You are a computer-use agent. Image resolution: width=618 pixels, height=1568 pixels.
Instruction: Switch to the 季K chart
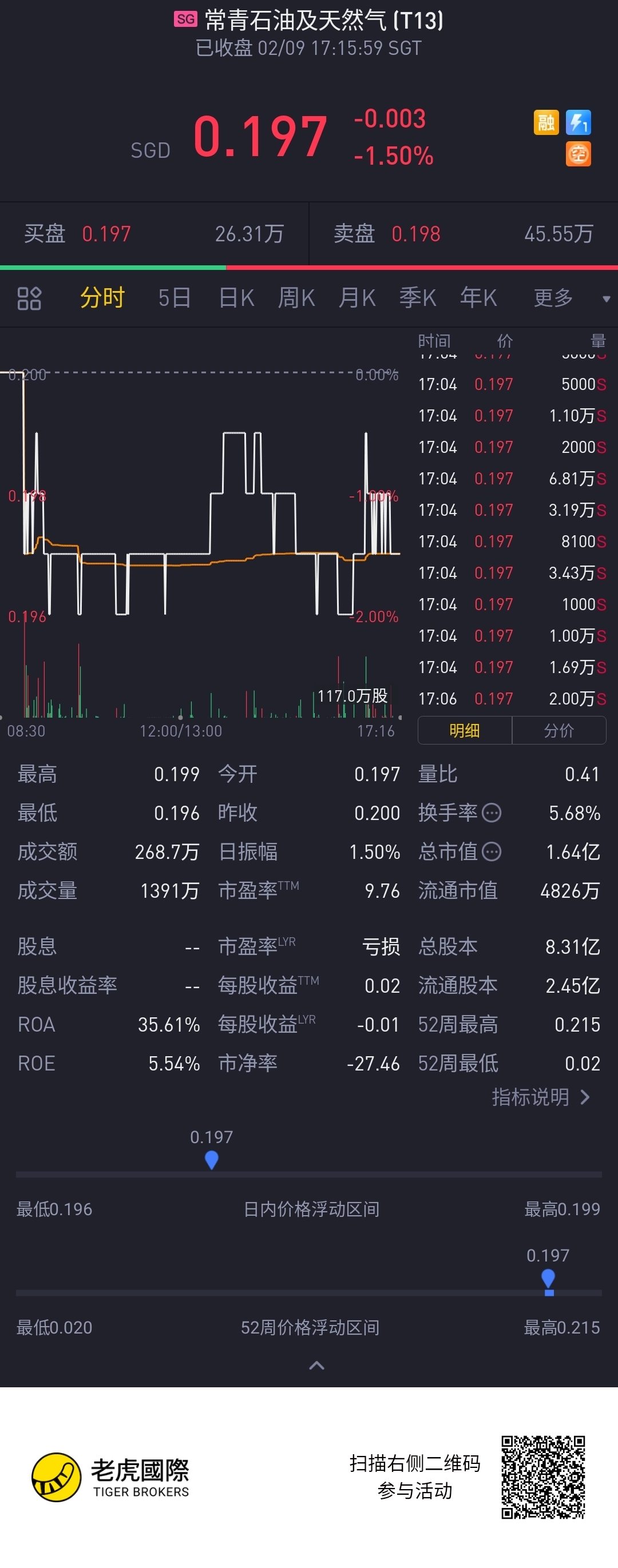pyautogui.click(x=418, y=298)
